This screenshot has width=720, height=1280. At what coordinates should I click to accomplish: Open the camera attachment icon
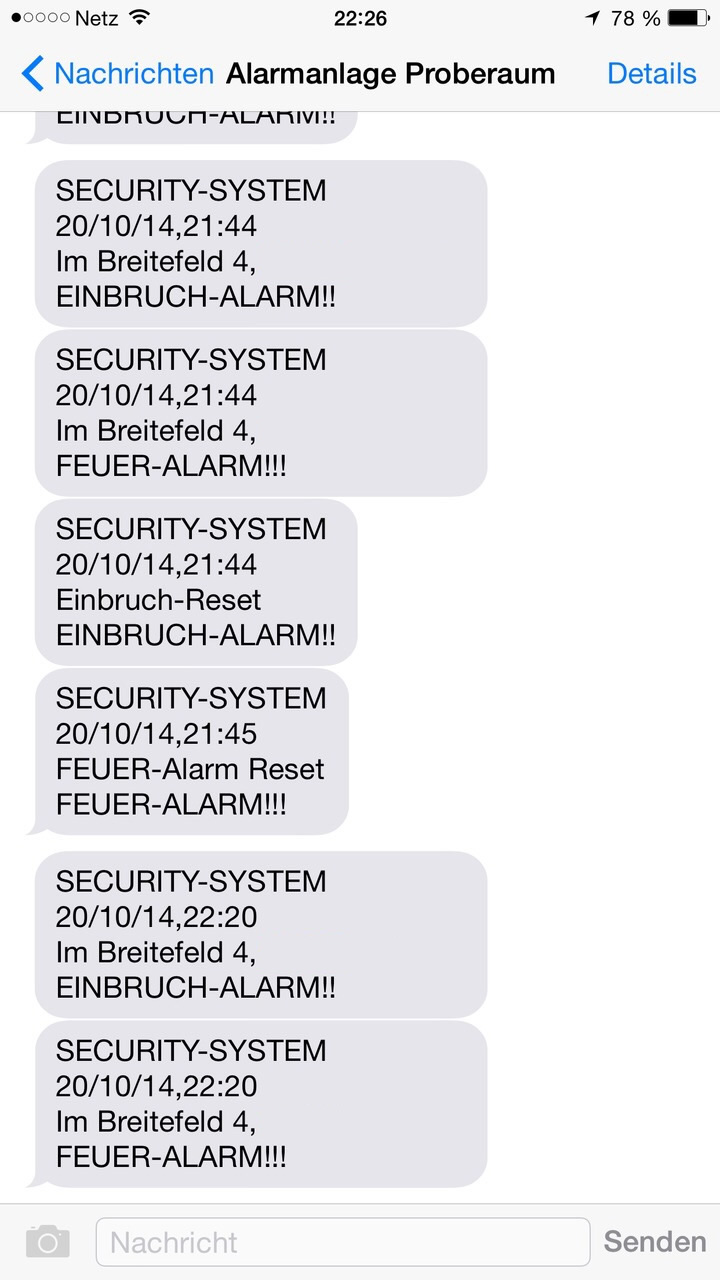point(47,1242)
